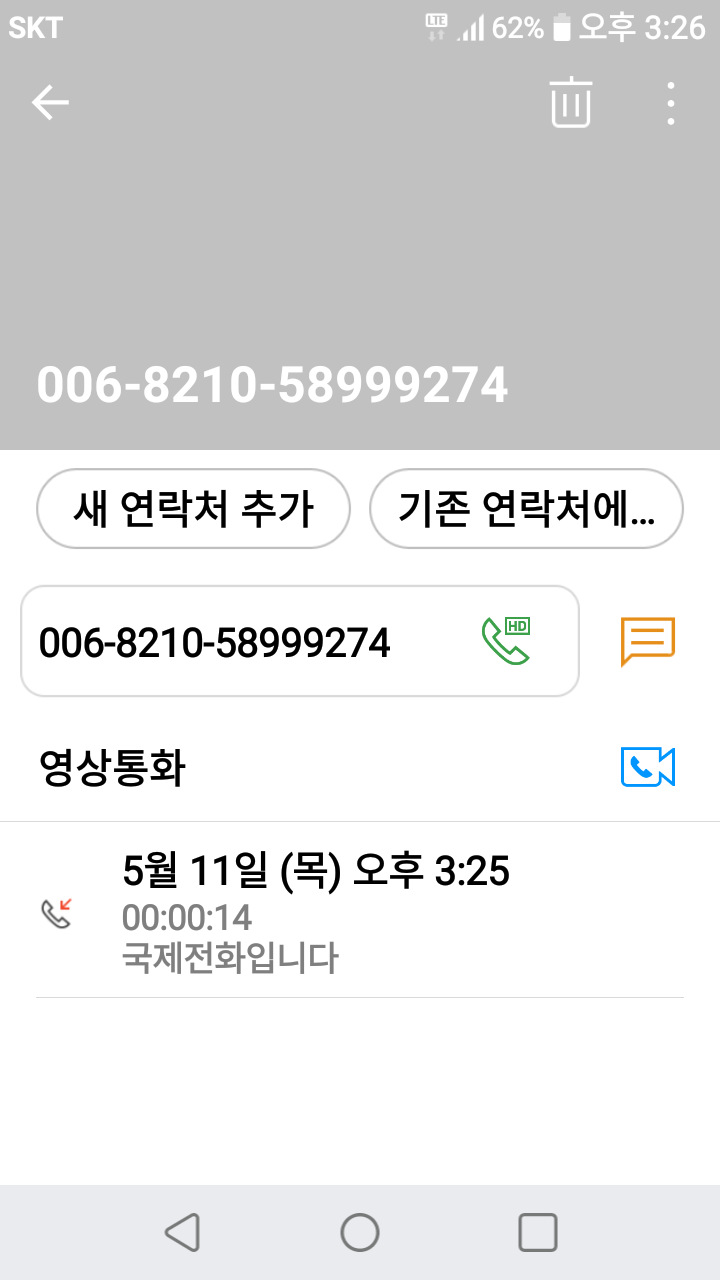The height and width of the screenshot is (1280, 720).
Task: Tap the '기존 연락처에...' button
Action: 527,508
